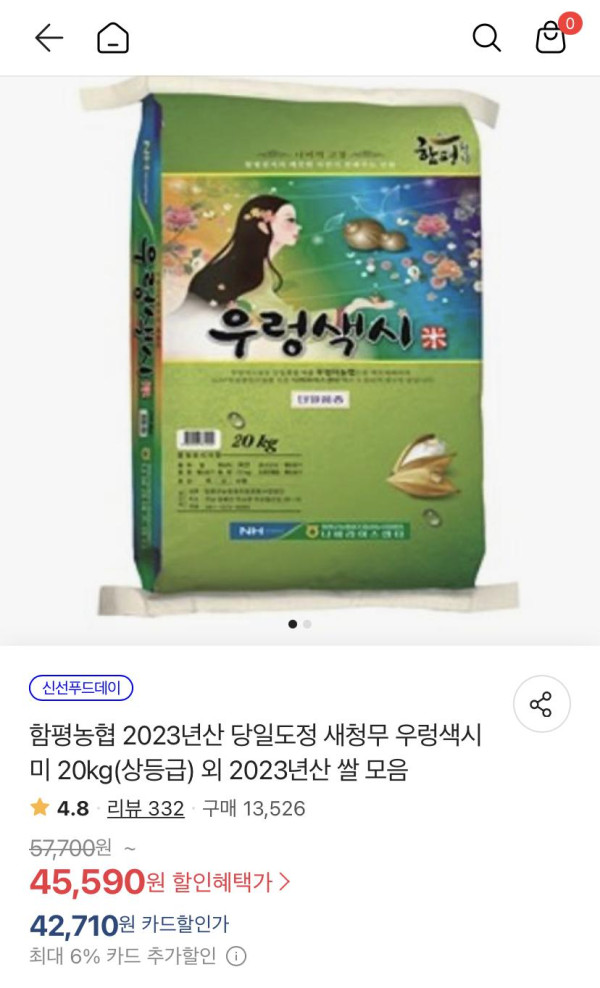Open the shopping bag cart

[551, 38]
